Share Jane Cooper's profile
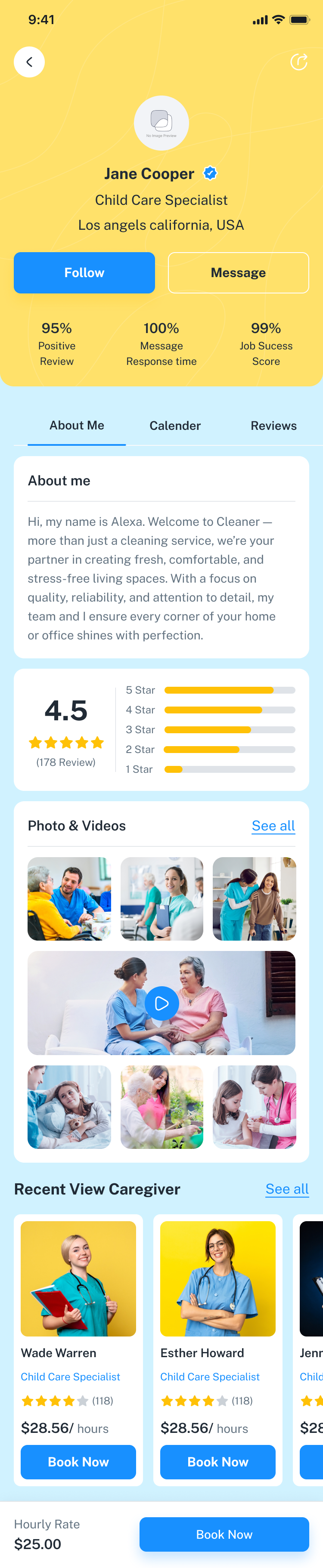 pos(298,62)
